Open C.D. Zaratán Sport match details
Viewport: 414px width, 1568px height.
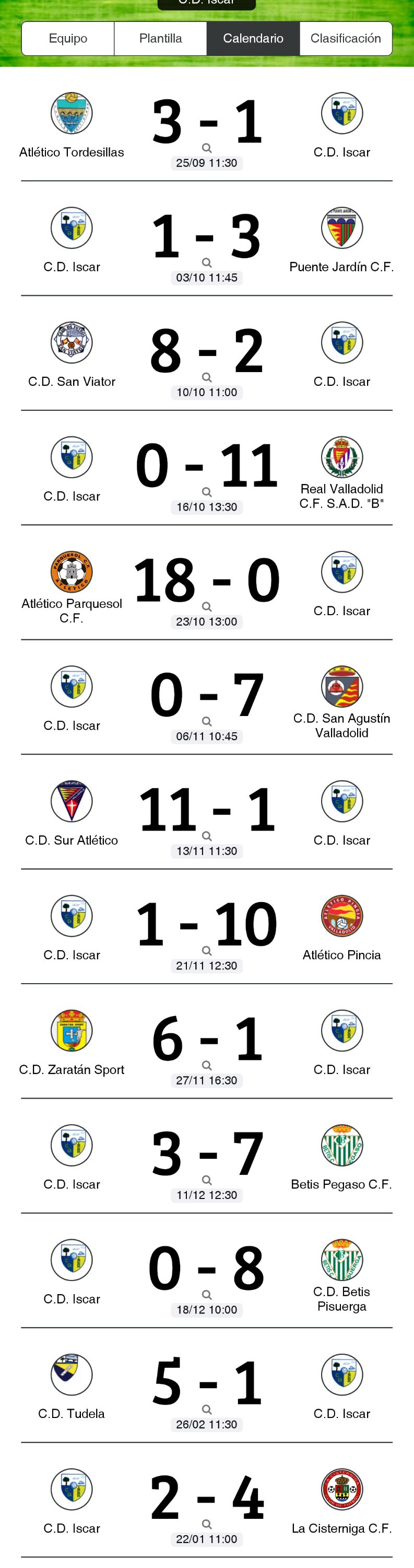207,1065
